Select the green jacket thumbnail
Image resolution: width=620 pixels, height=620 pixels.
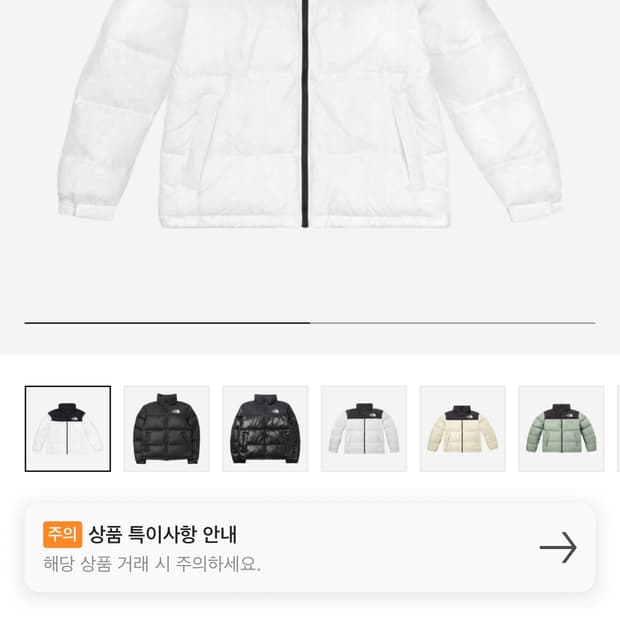[x=561, y=429]
